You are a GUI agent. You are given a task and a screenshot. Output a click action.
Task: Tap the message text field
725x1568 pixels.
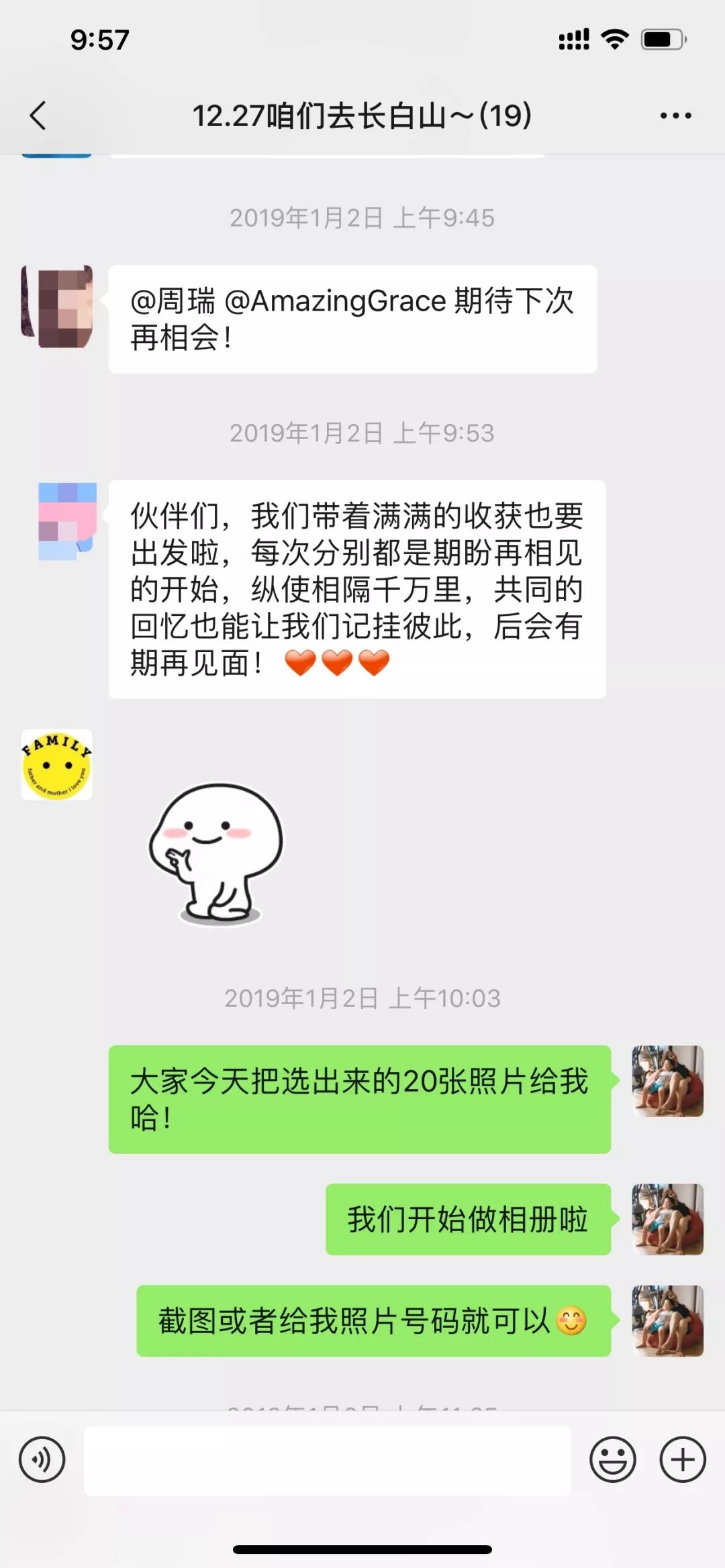(327, 1460)
